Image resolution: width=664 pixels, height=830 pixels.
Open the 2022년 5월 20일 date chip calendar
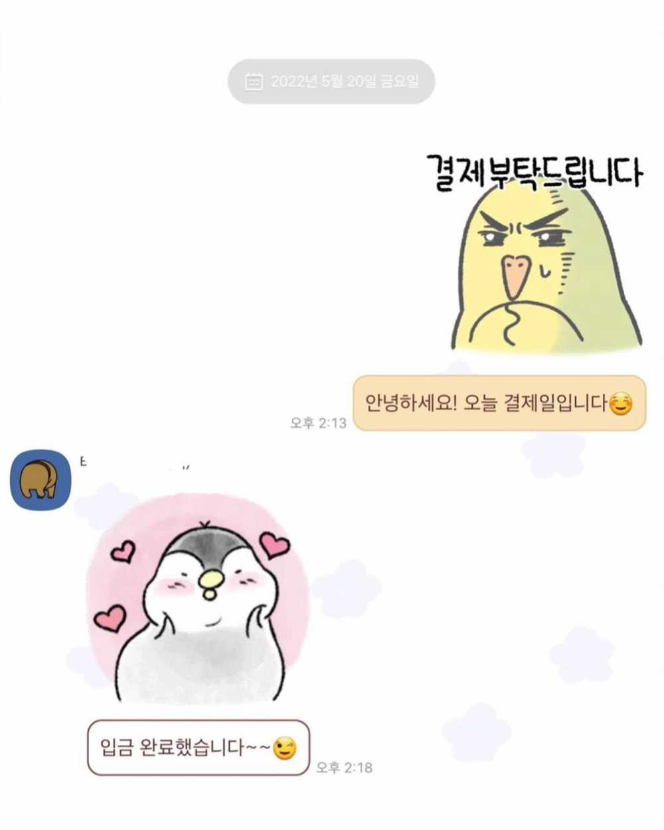point(331,82)
